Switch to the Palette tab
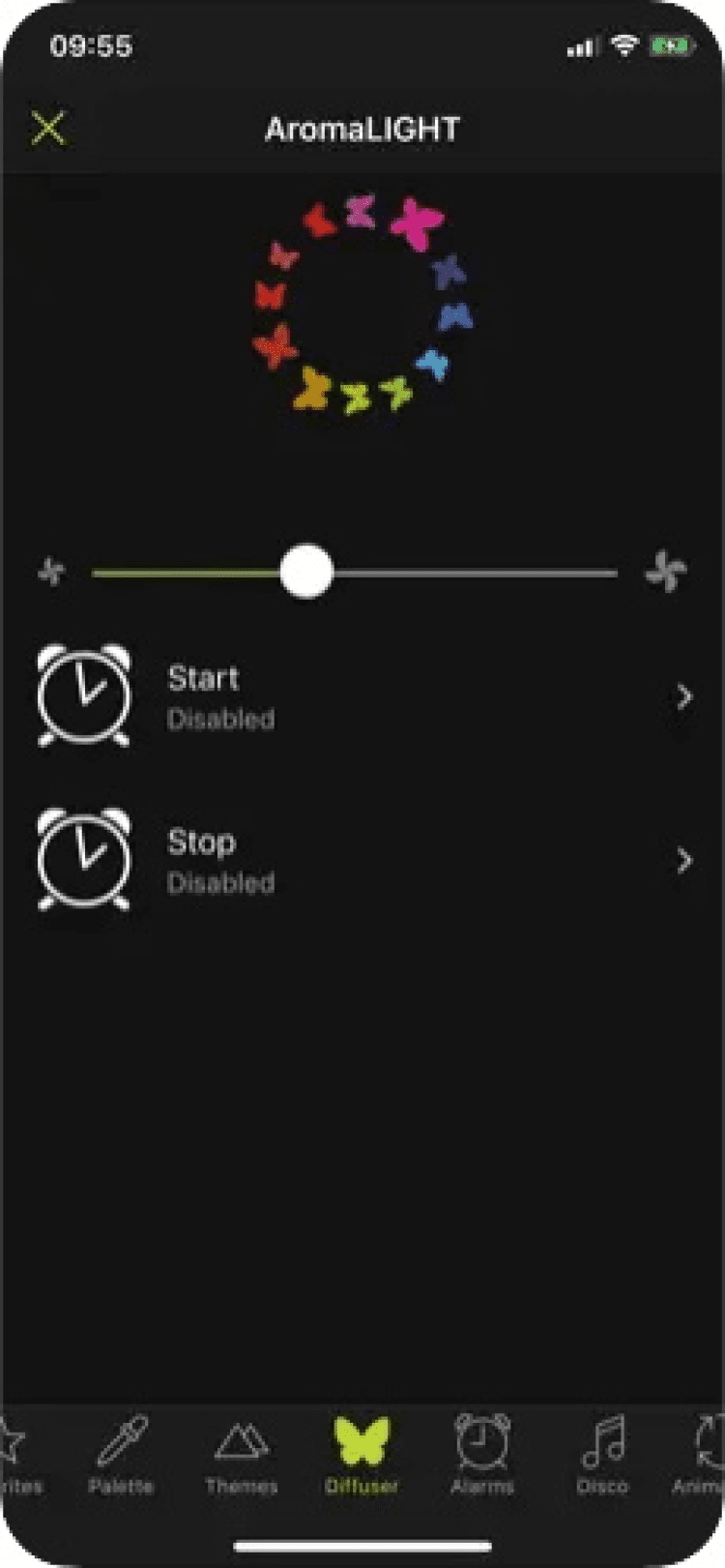This screenshot has height=1568, width=725. [x=121, y=1456]
